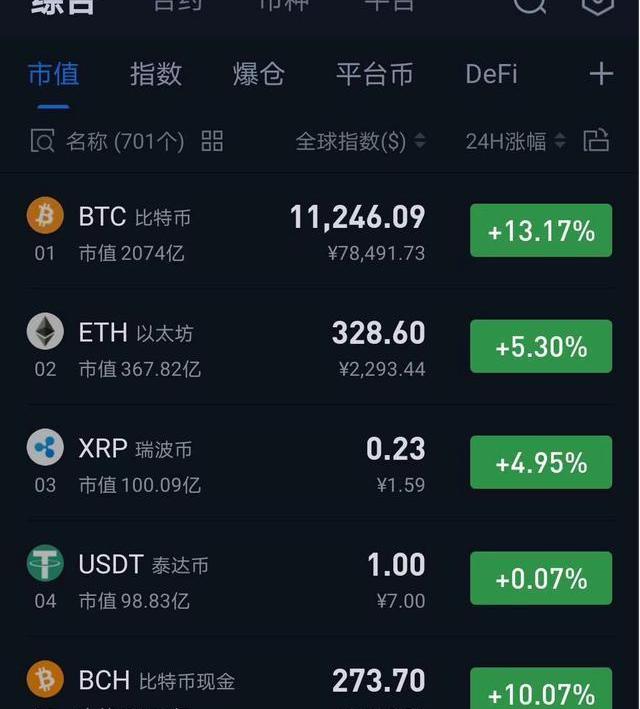Switch to grid layout view
The width and height of the screenshot is (640, 709).
coord(212,141)
